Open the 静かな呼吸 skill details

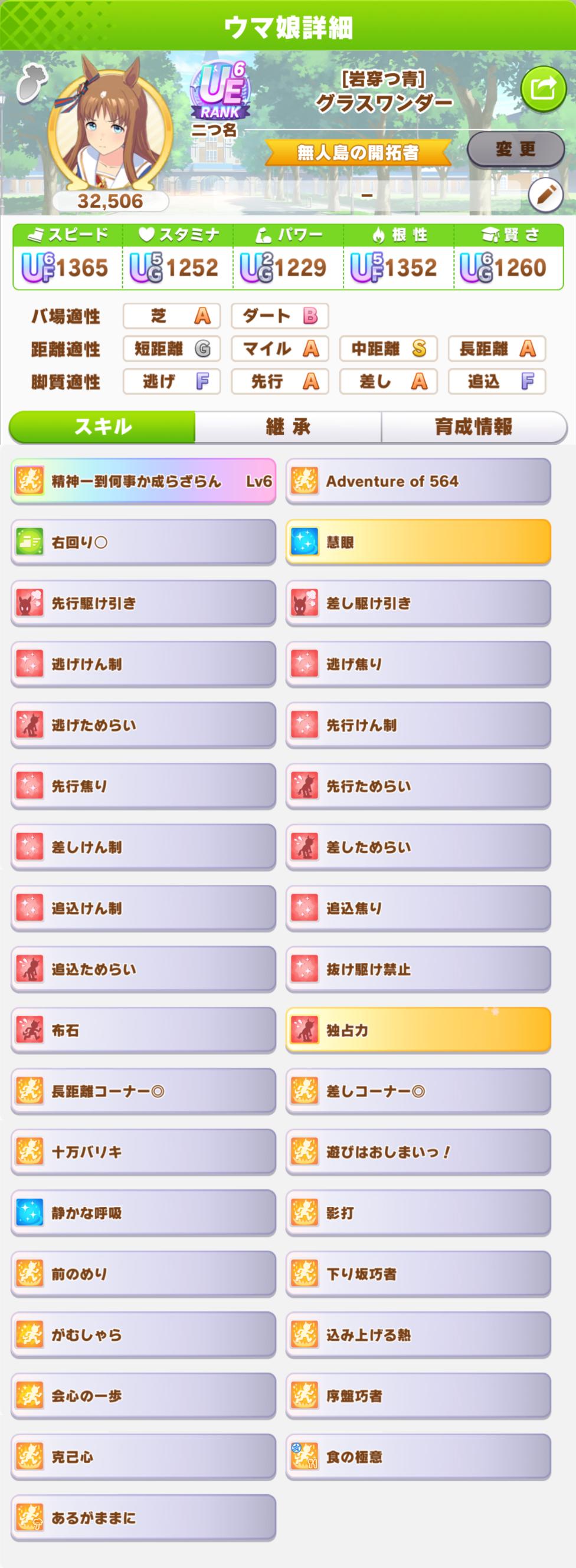click(x=143, y=1212)
